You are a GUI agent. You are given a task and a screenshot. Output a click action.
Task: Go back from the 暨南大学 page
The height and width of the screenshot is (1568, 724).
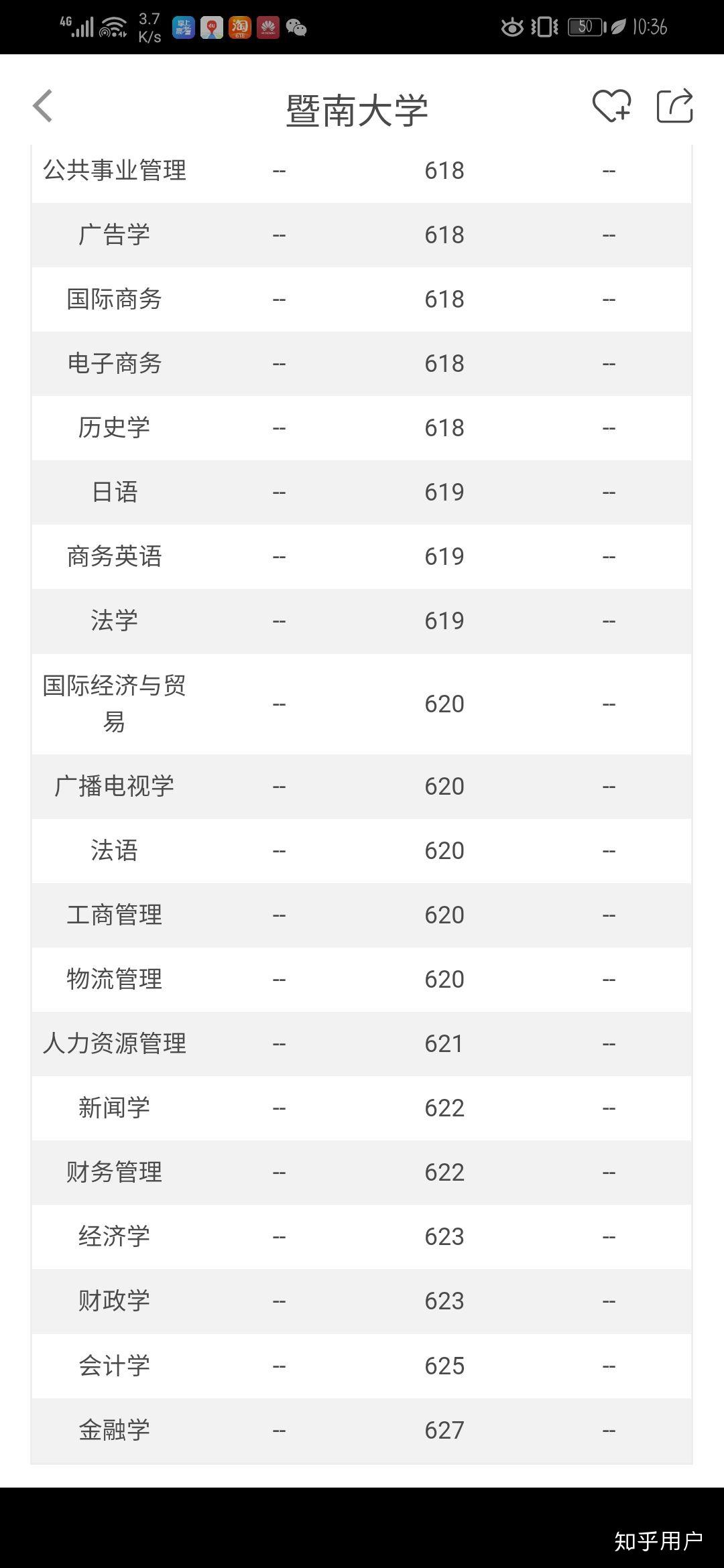(43, 107)
